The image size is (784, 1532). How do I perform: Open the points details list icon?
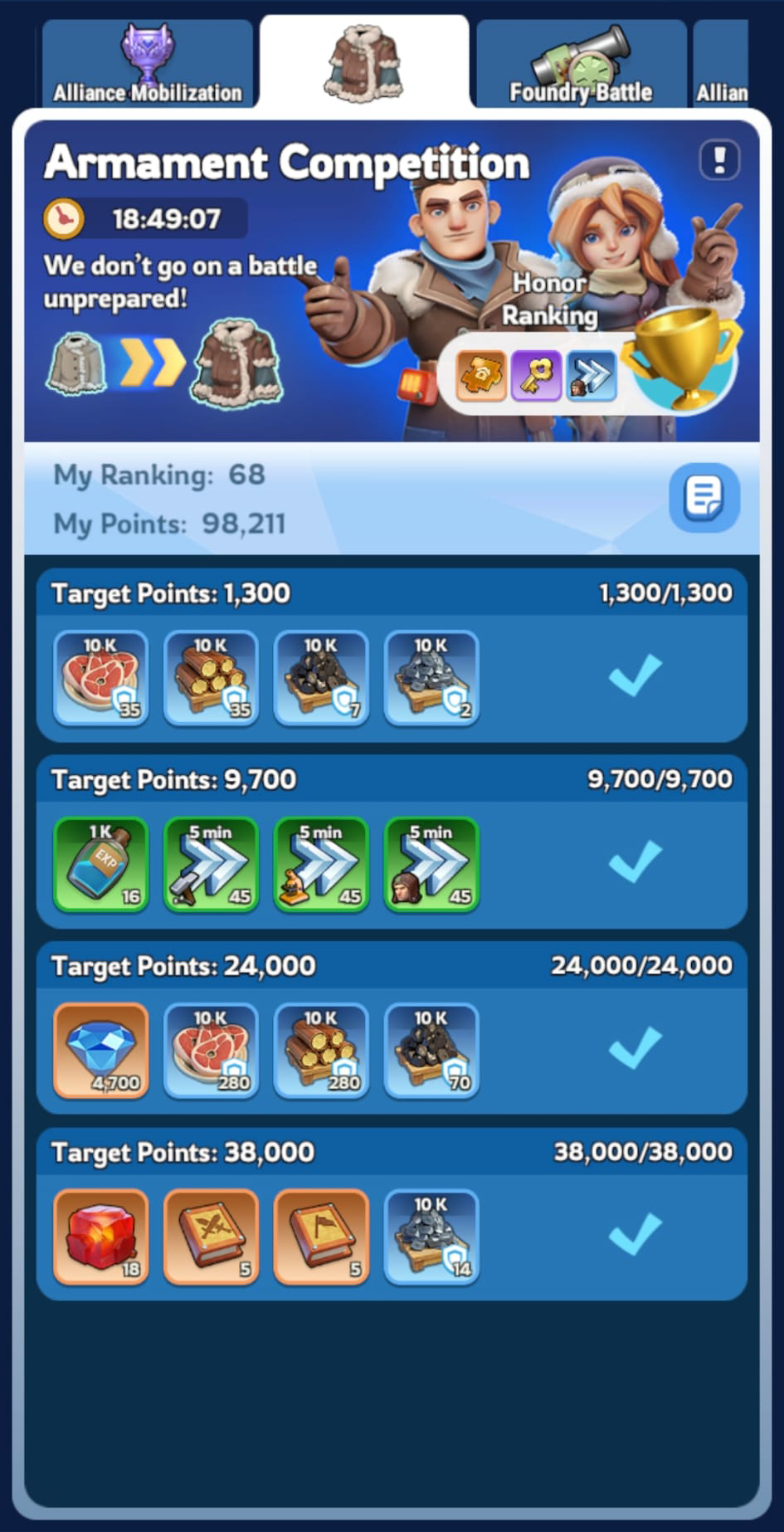pyautogui.click(x=704, y=497)
